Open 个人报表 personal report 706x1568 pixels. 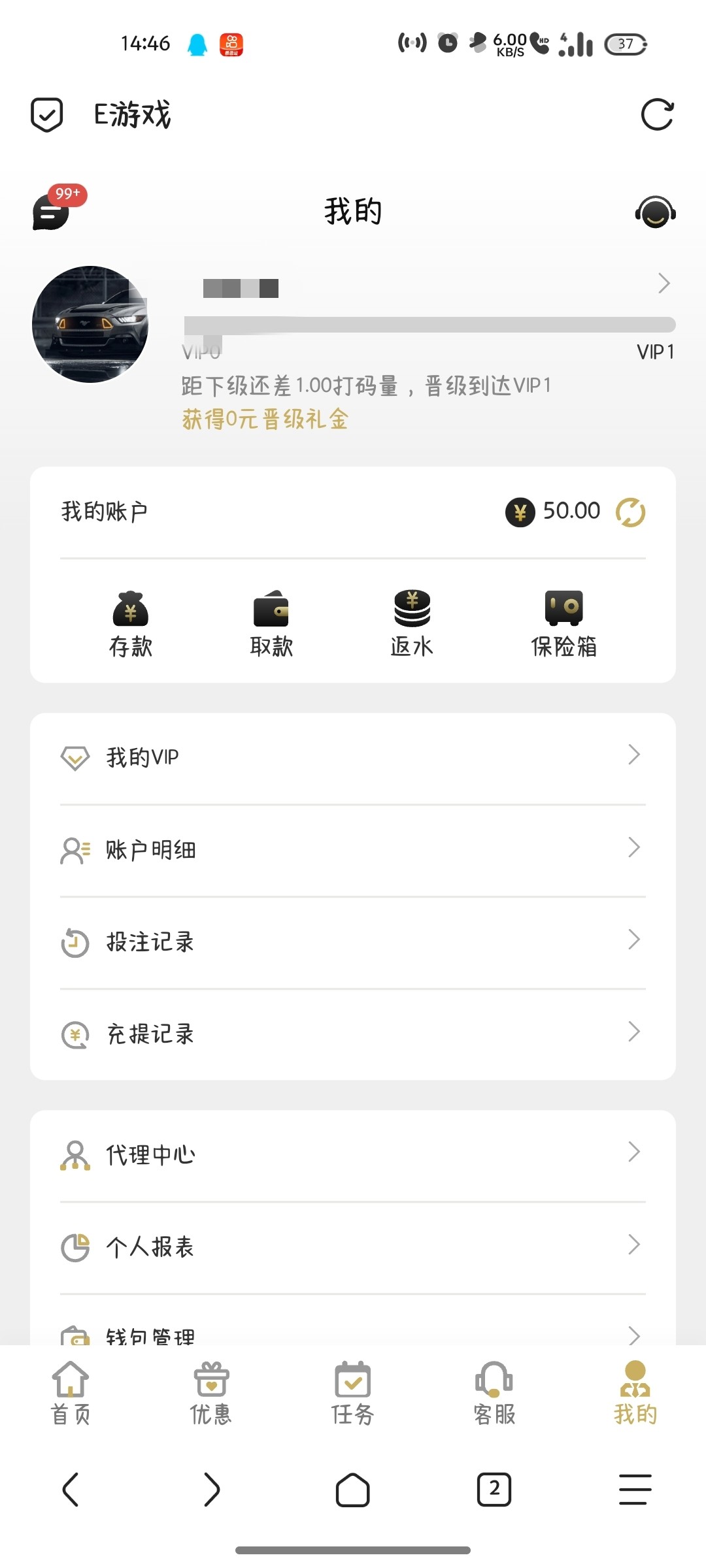tap(353, 1247)
